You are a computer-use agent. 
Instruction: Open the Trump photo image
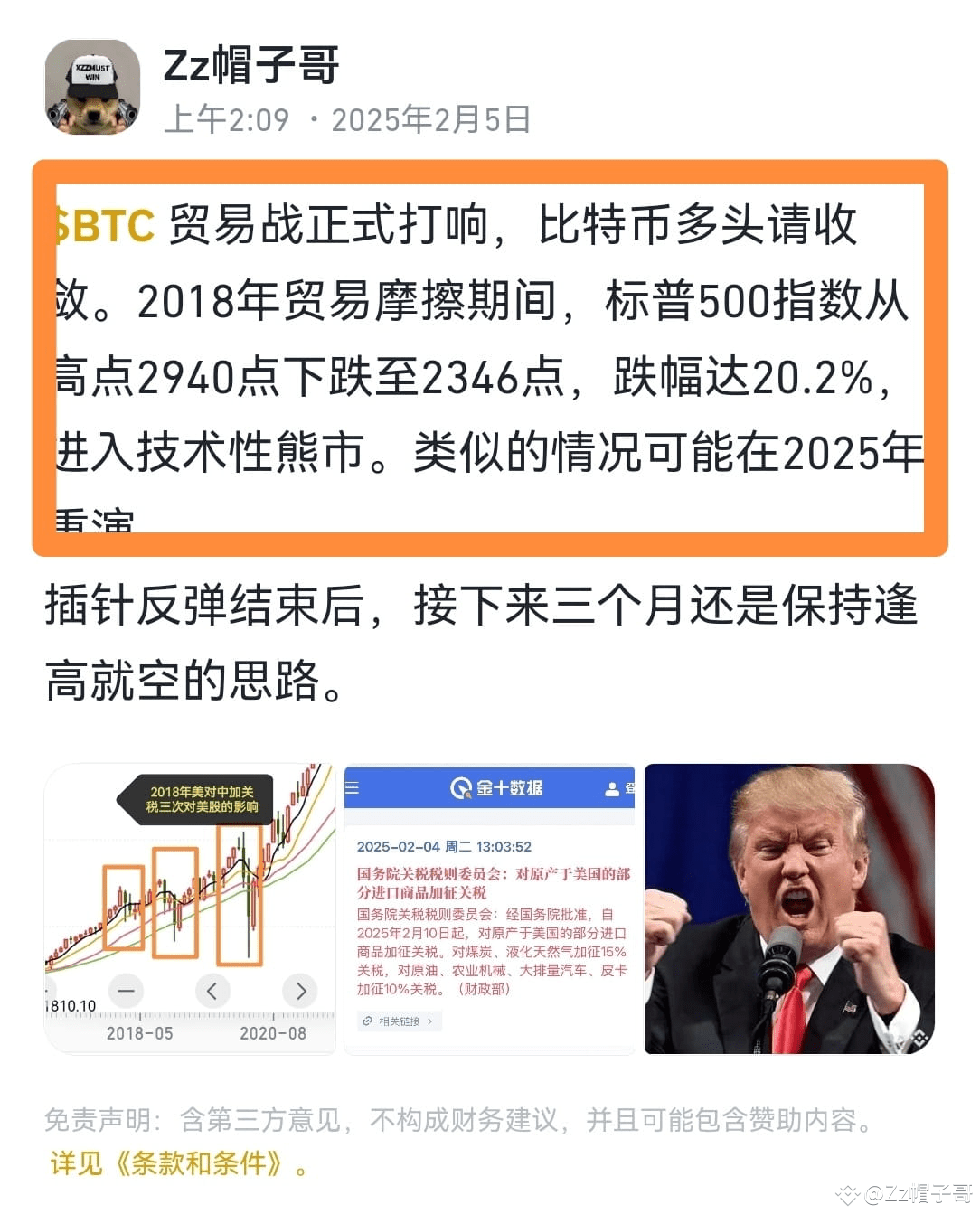789,908
